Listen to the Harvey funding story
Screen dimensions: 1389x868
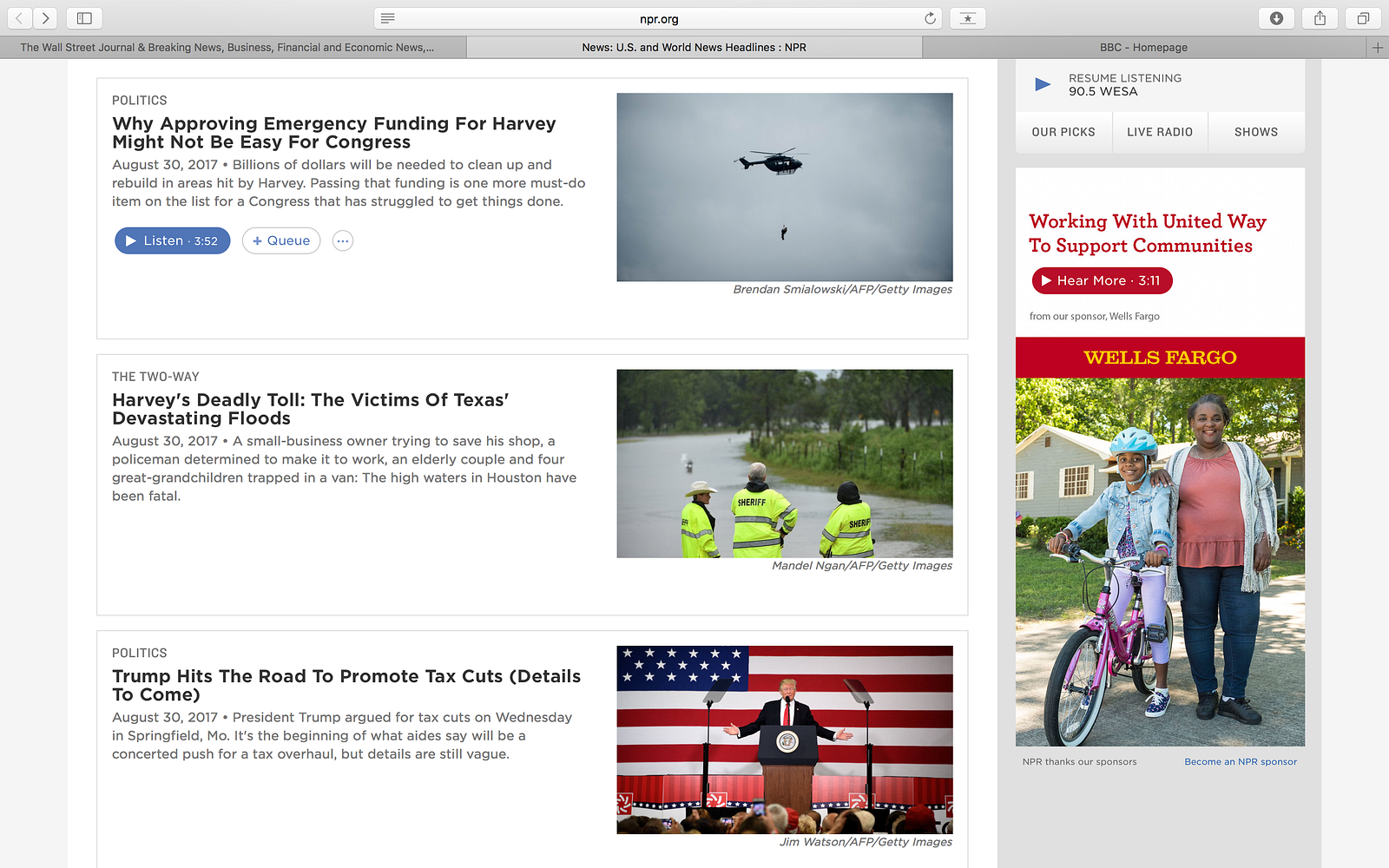[172, 240]
